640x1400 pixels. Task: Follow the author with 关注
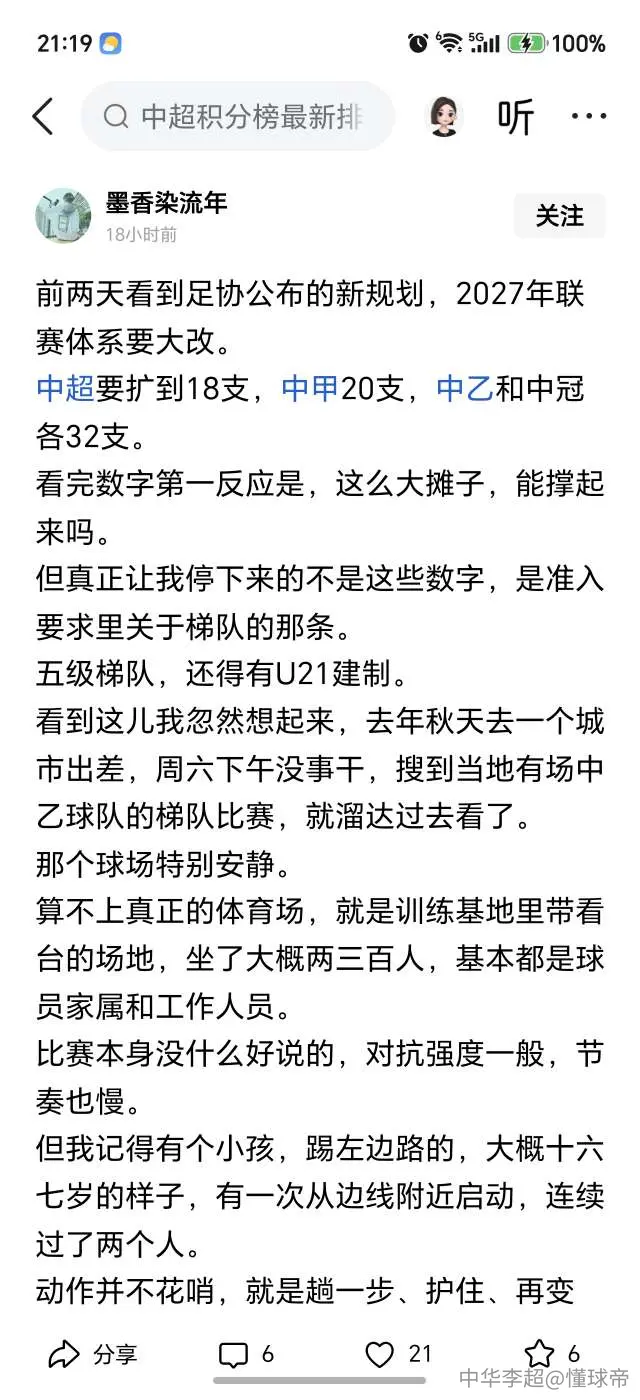[x=559, y=215]
